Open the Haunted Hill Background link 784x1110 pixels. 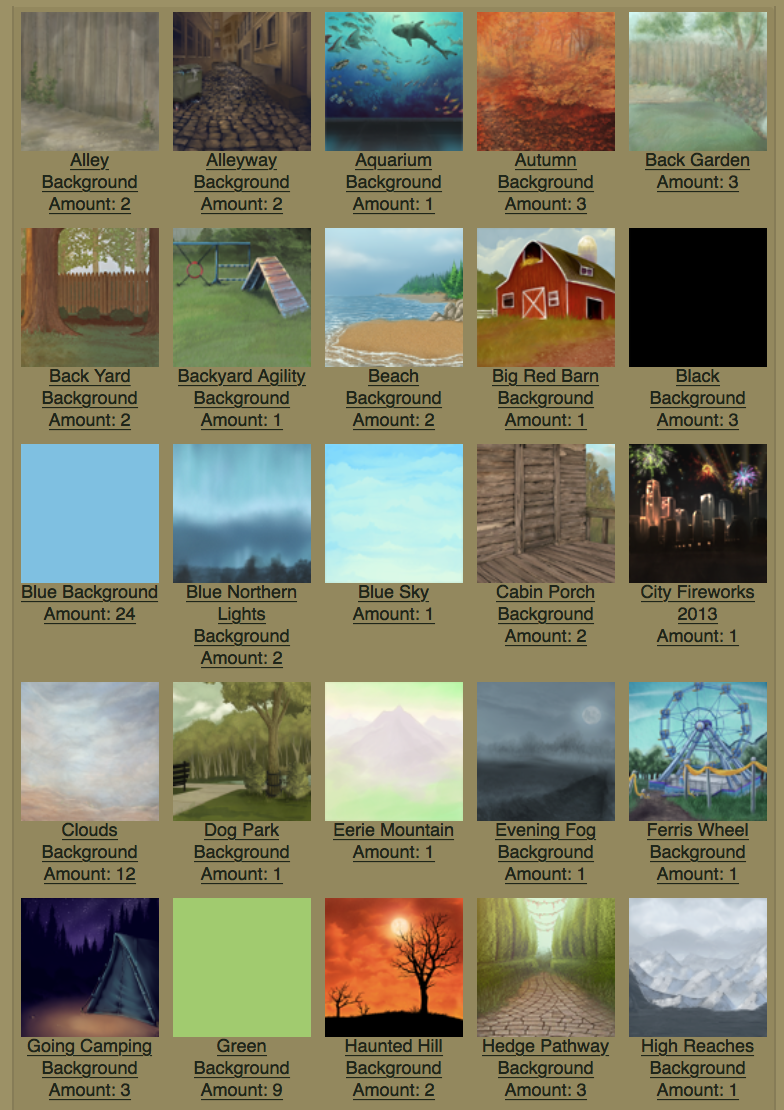(393, 1057)
